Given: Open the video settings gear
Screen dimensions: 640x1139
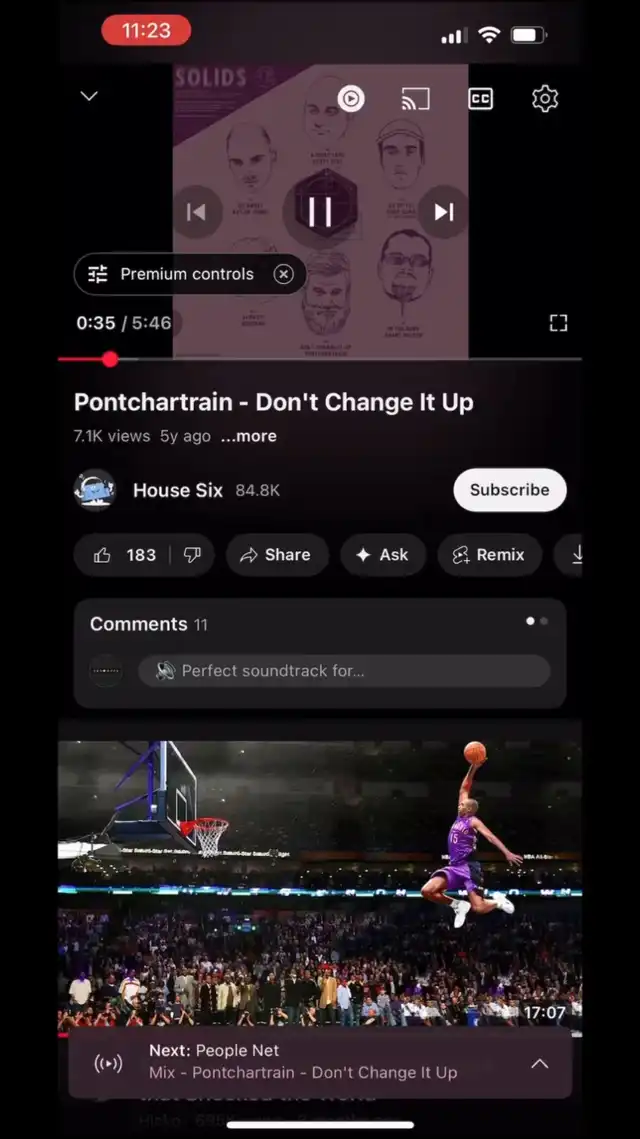Looking at the screenshot, I should tap(545, 98).
